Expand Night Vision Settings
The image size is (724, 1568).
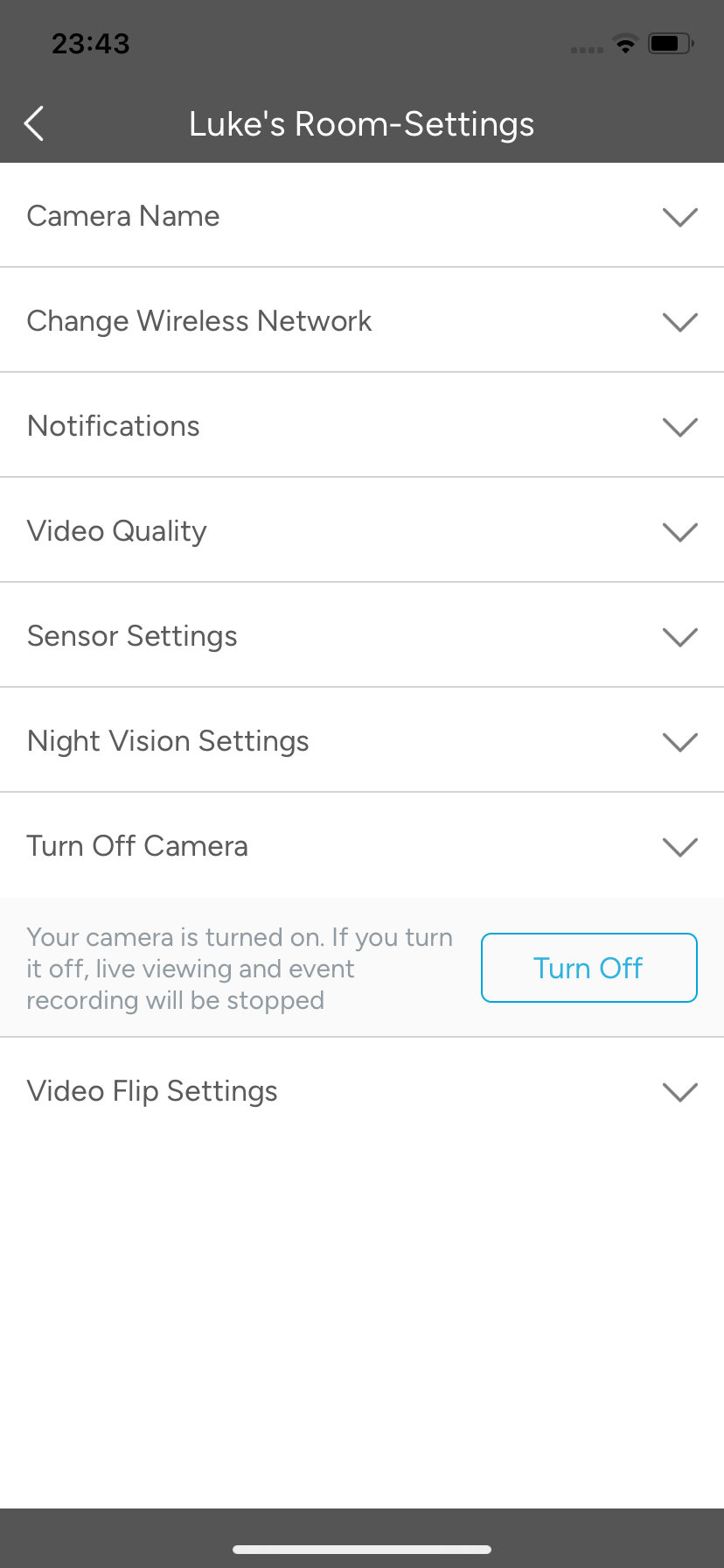(x=680, y=742)
